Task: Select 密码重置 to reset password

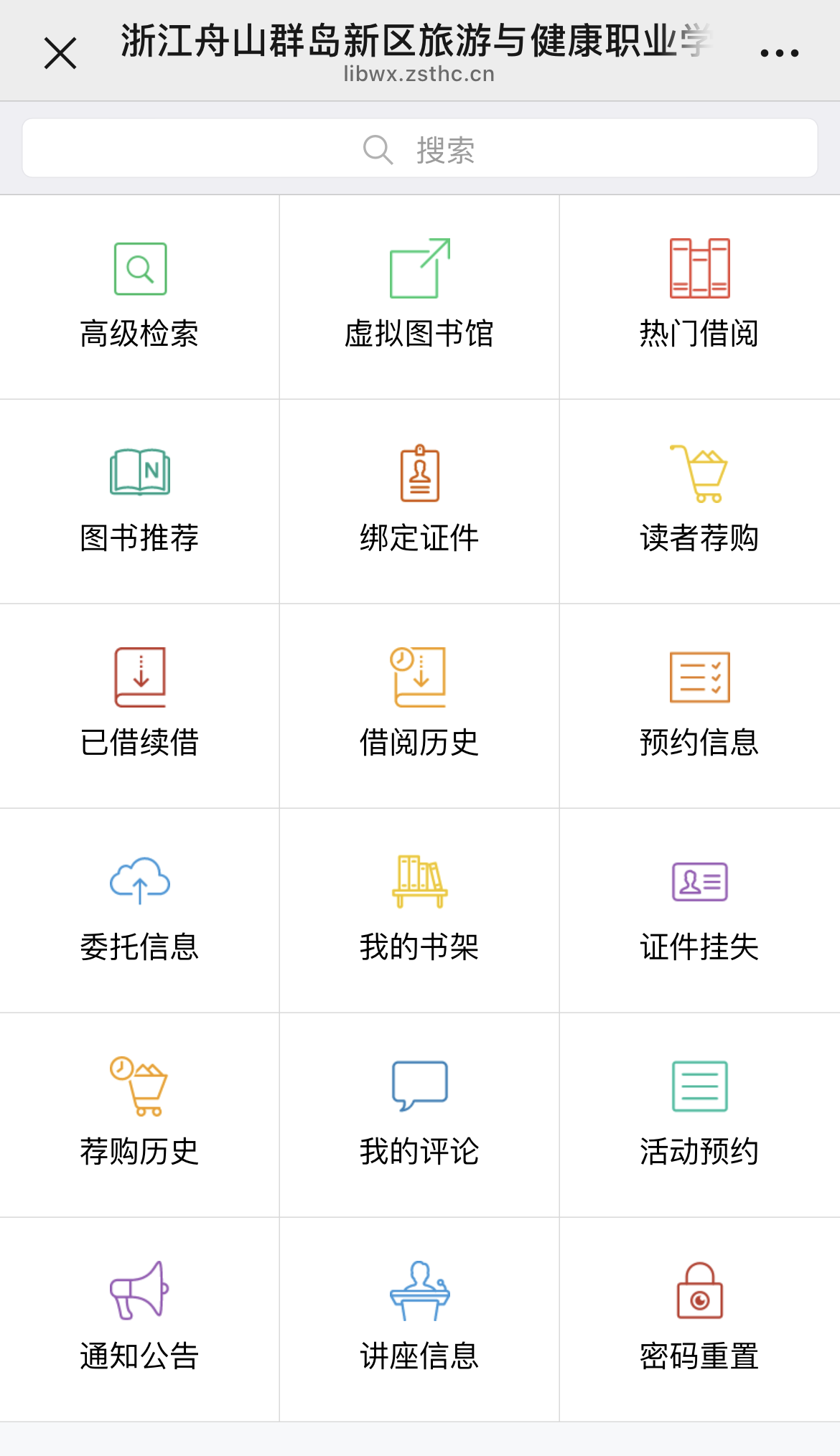Action: pyautogui.click(x=699, y=1320)
